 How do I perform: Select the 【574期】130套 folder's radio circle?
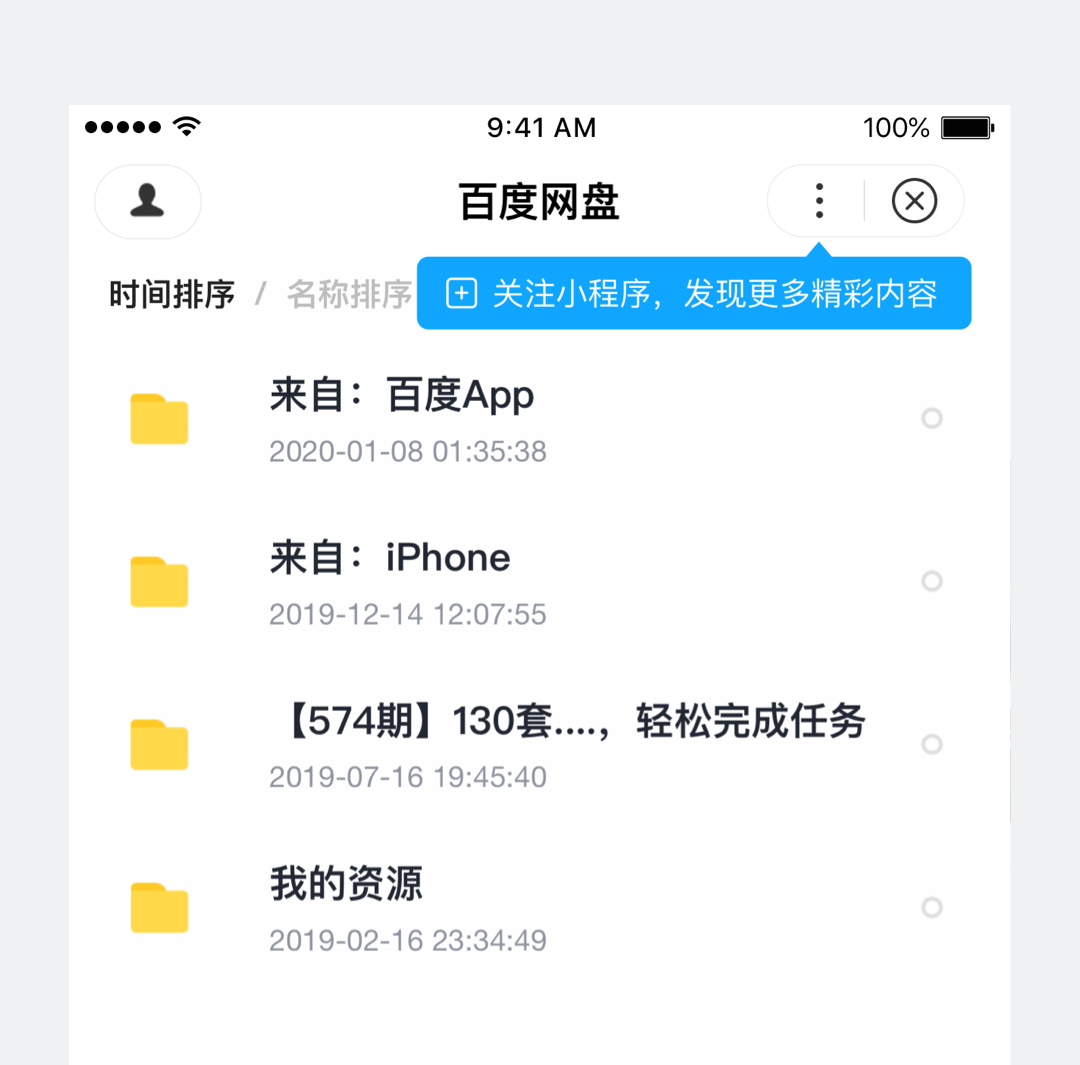pyautogui.click(x=932, y=744)
